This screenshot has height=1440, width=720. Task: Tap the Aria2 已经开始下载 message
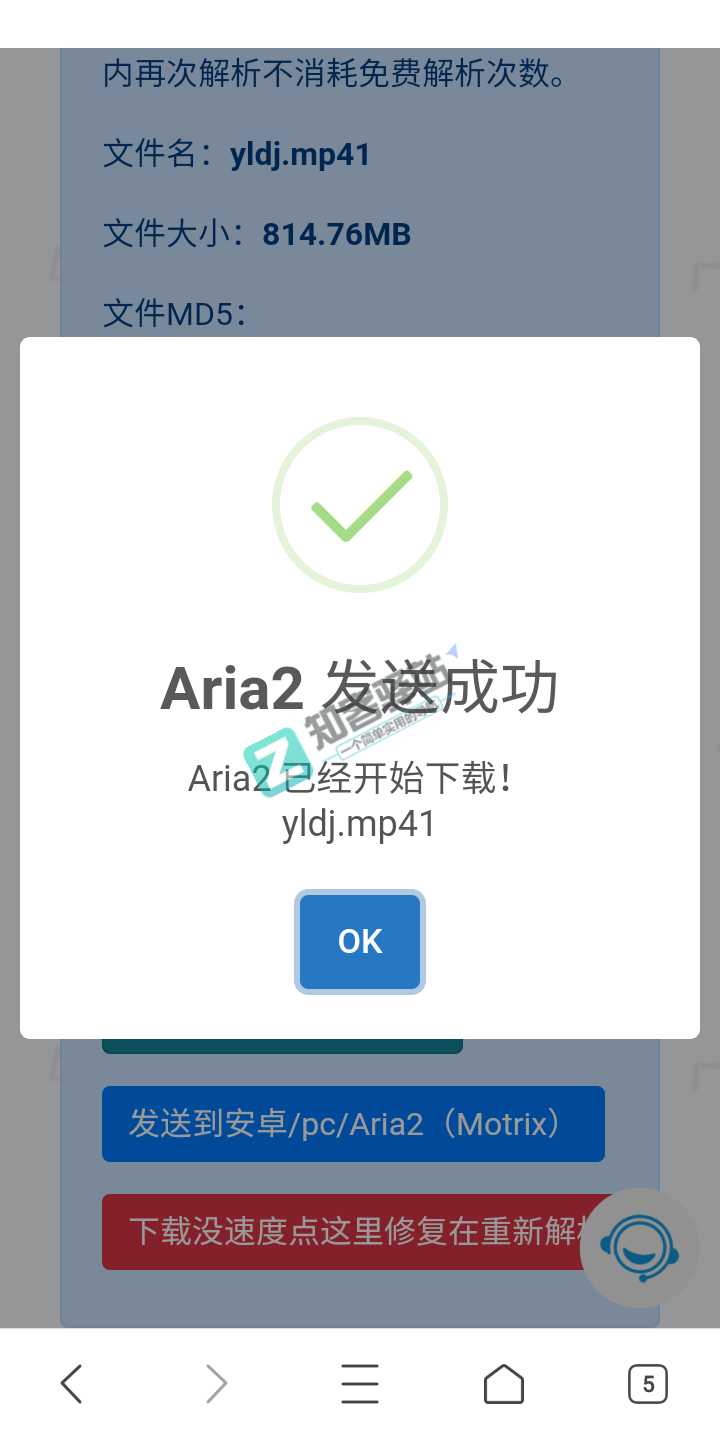tap(360, 780)
